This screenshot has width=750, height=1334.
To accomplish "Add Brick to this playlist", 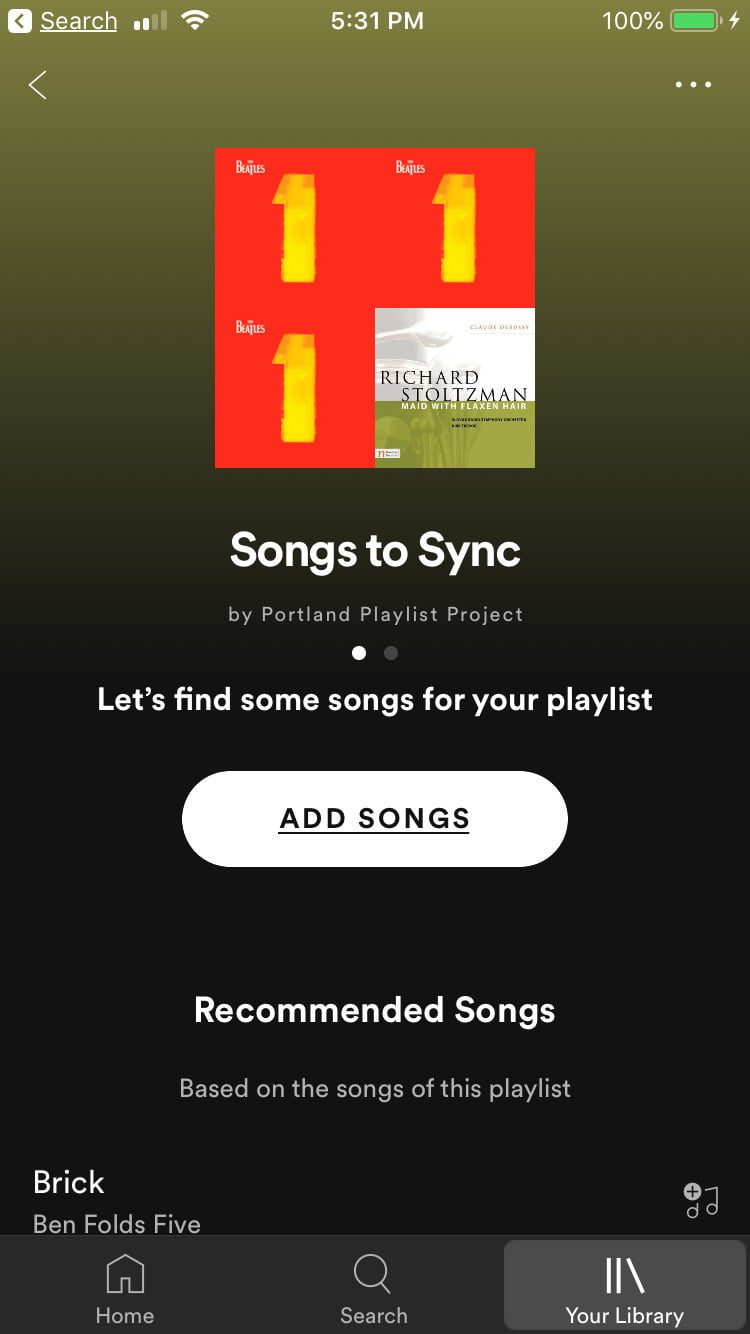I will [701, 1199].
